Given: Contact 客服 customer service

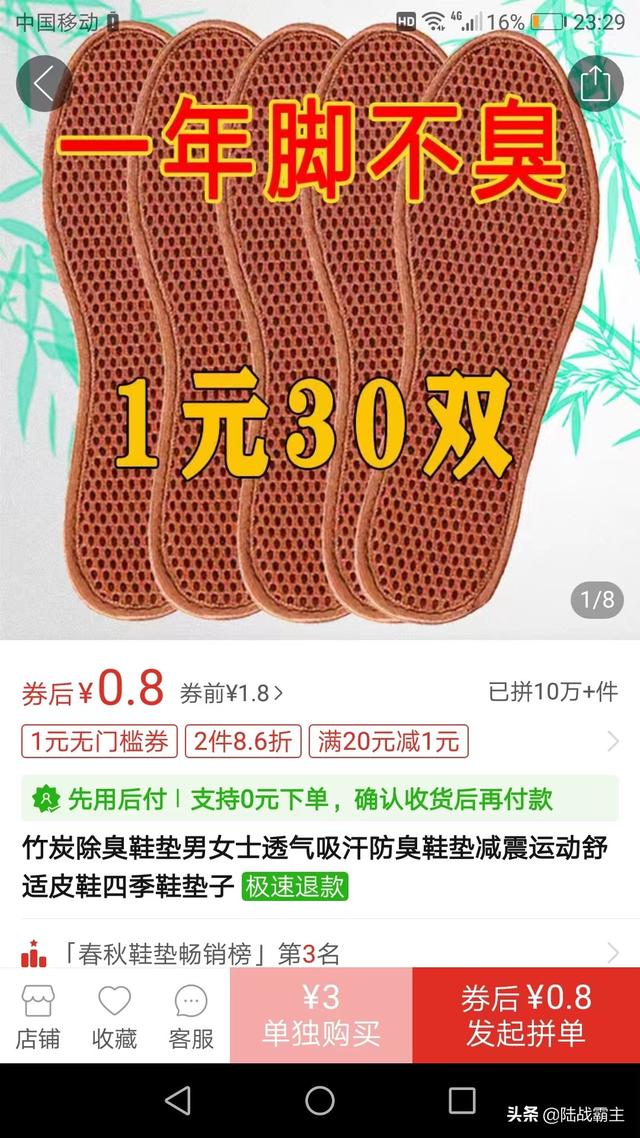Looking at the screenshot, I should (x=191, y=1016).
